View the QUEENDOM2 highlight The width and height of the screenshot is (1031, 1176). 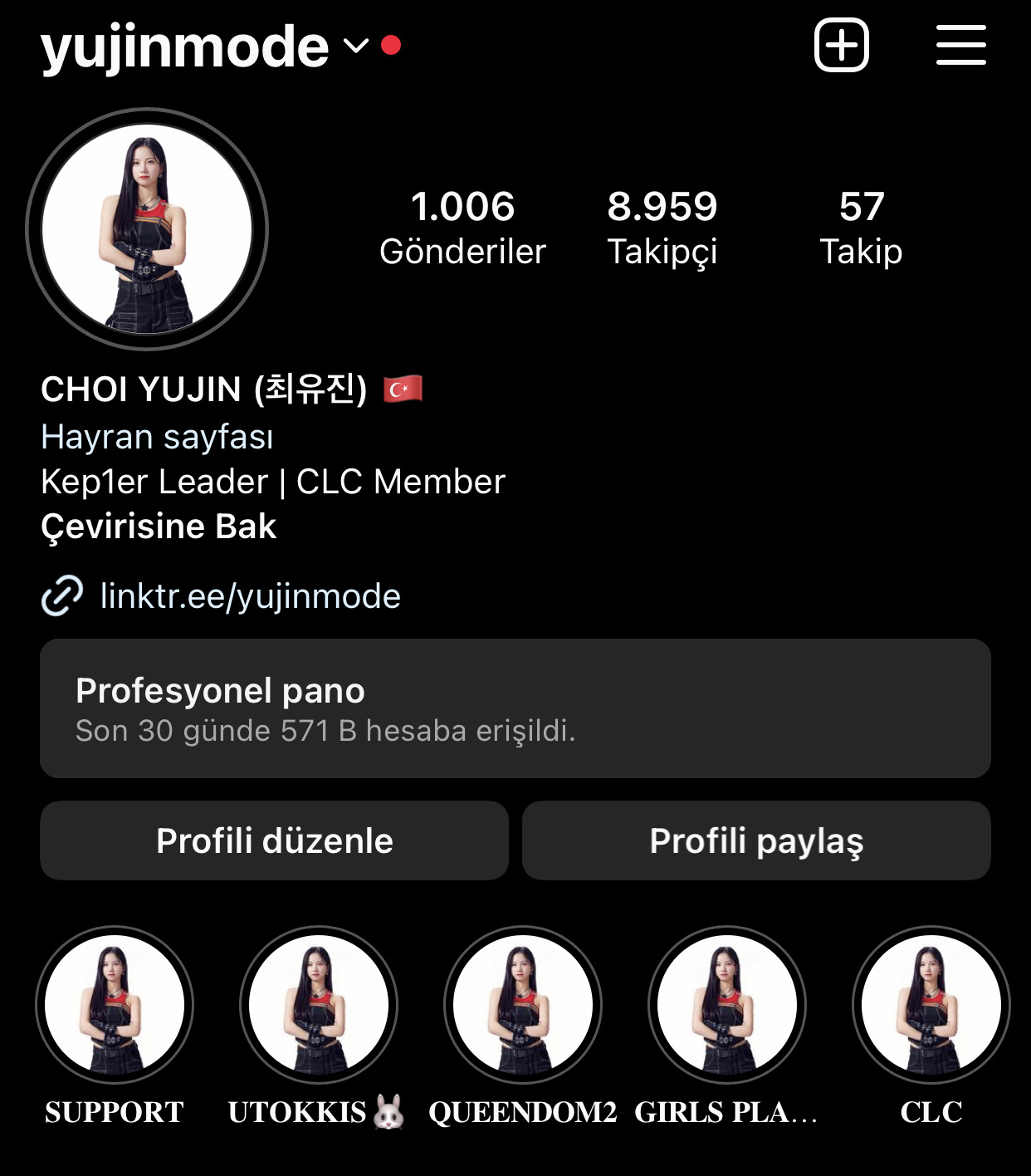point(523,1005)
